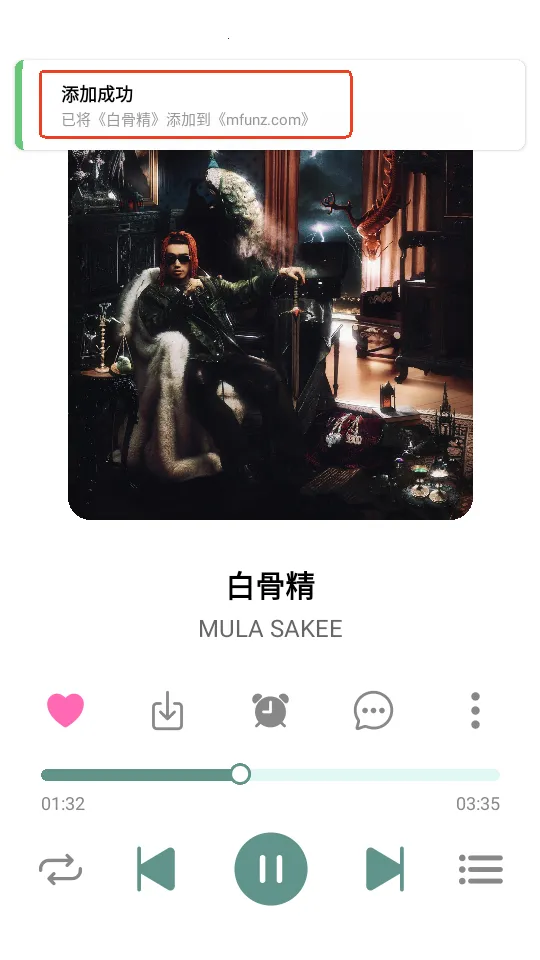Tap the playback progress bar
Image resolution: width=540 pixels, height=960 pixels.
pos(270,774)
